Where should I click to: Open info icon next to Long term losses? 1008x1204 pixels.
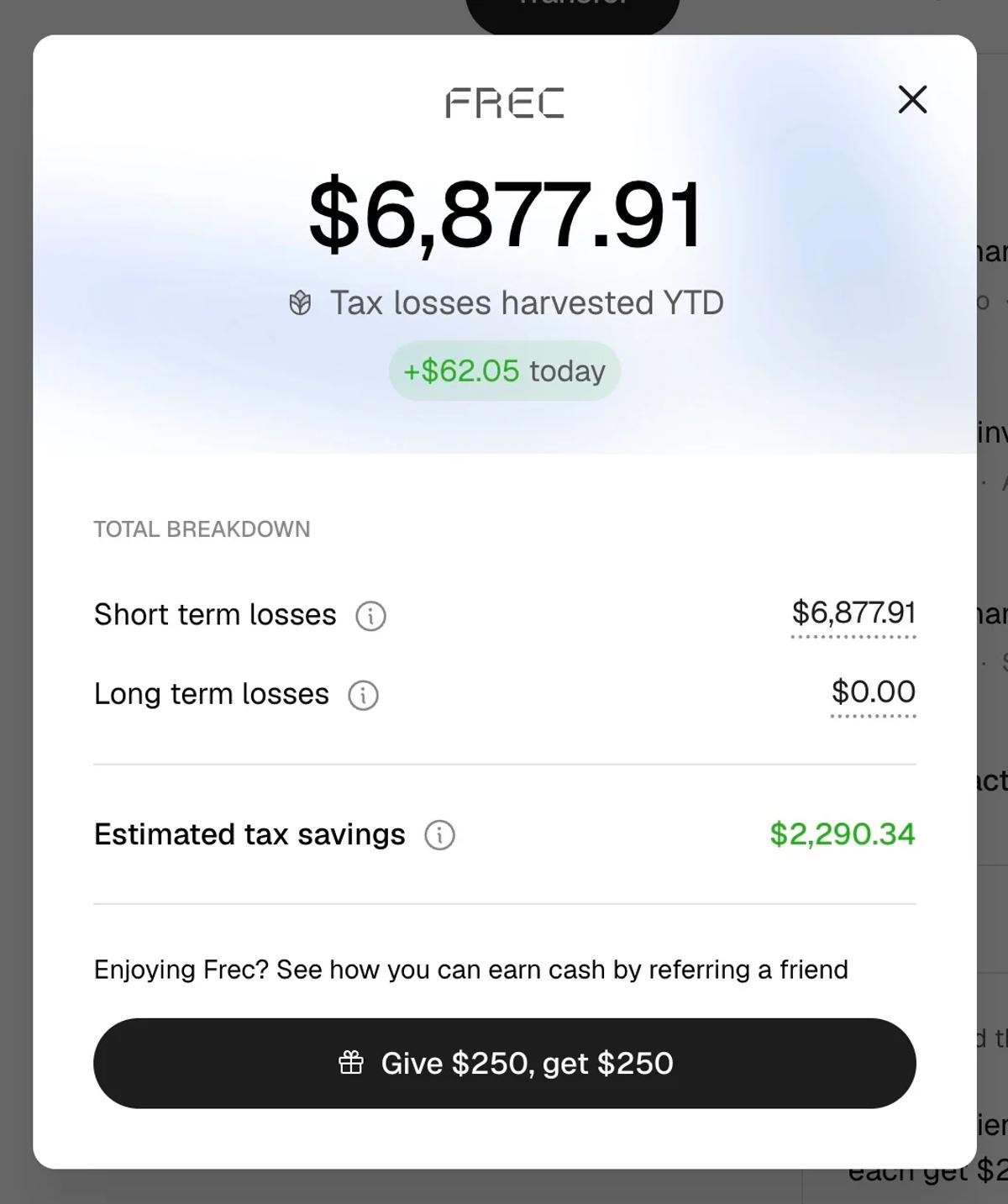coord(363,695)
